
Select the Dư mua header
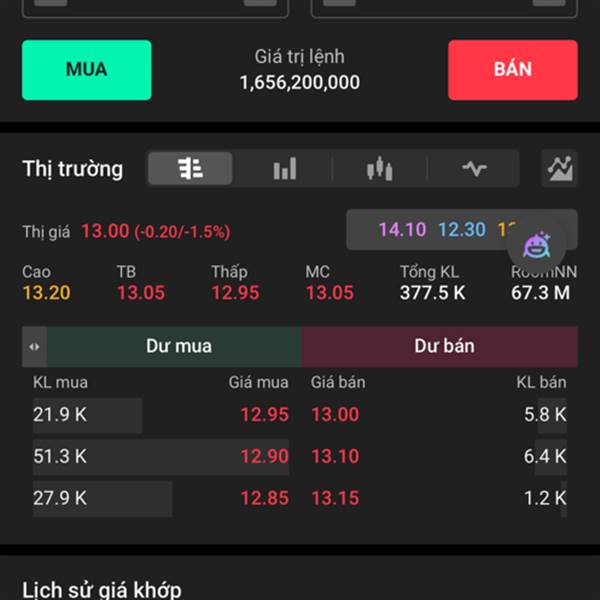(x=179, y=347)
